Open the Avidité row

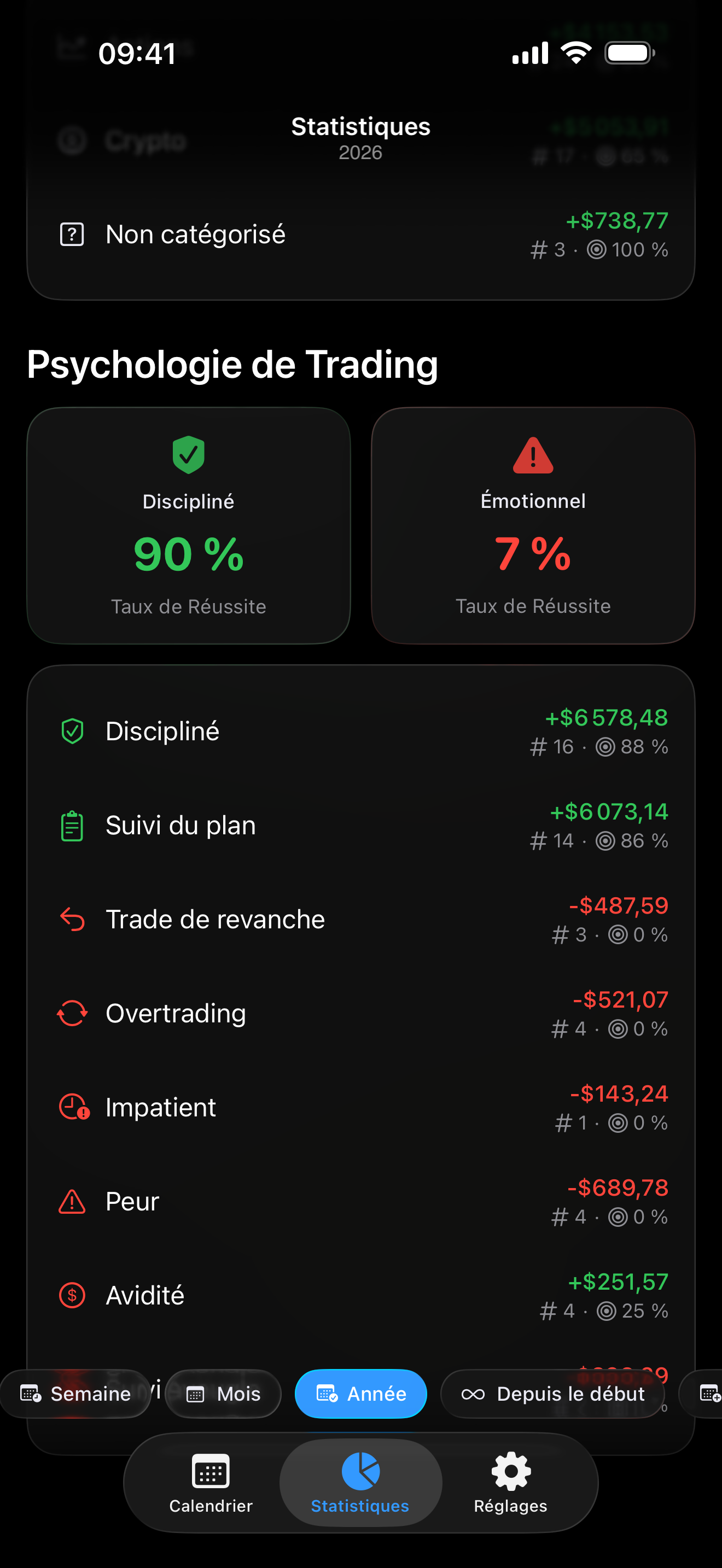click(x=360, y=1295)
